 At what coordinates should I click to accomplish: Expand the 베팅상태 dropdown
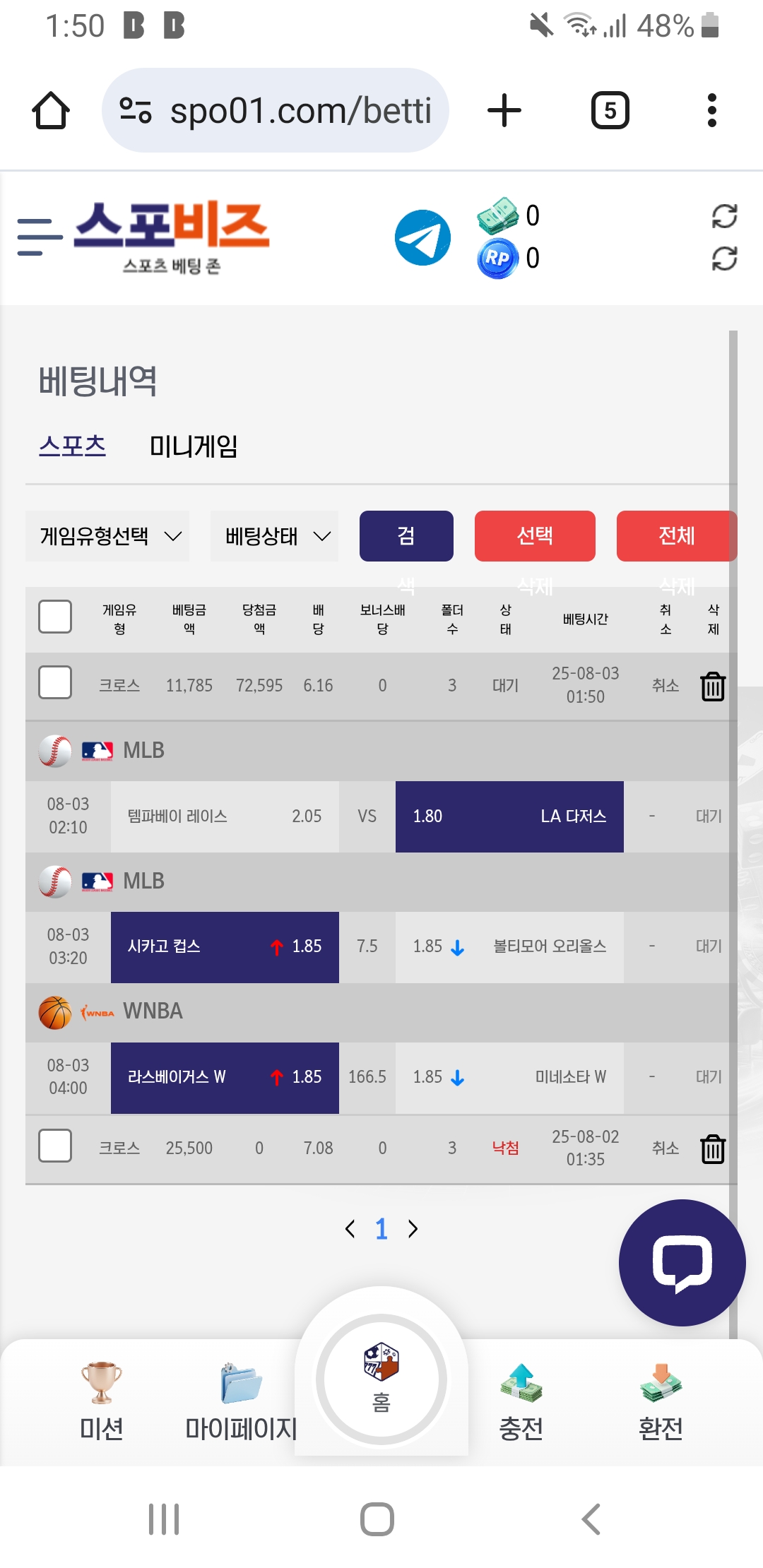point(274,536)
